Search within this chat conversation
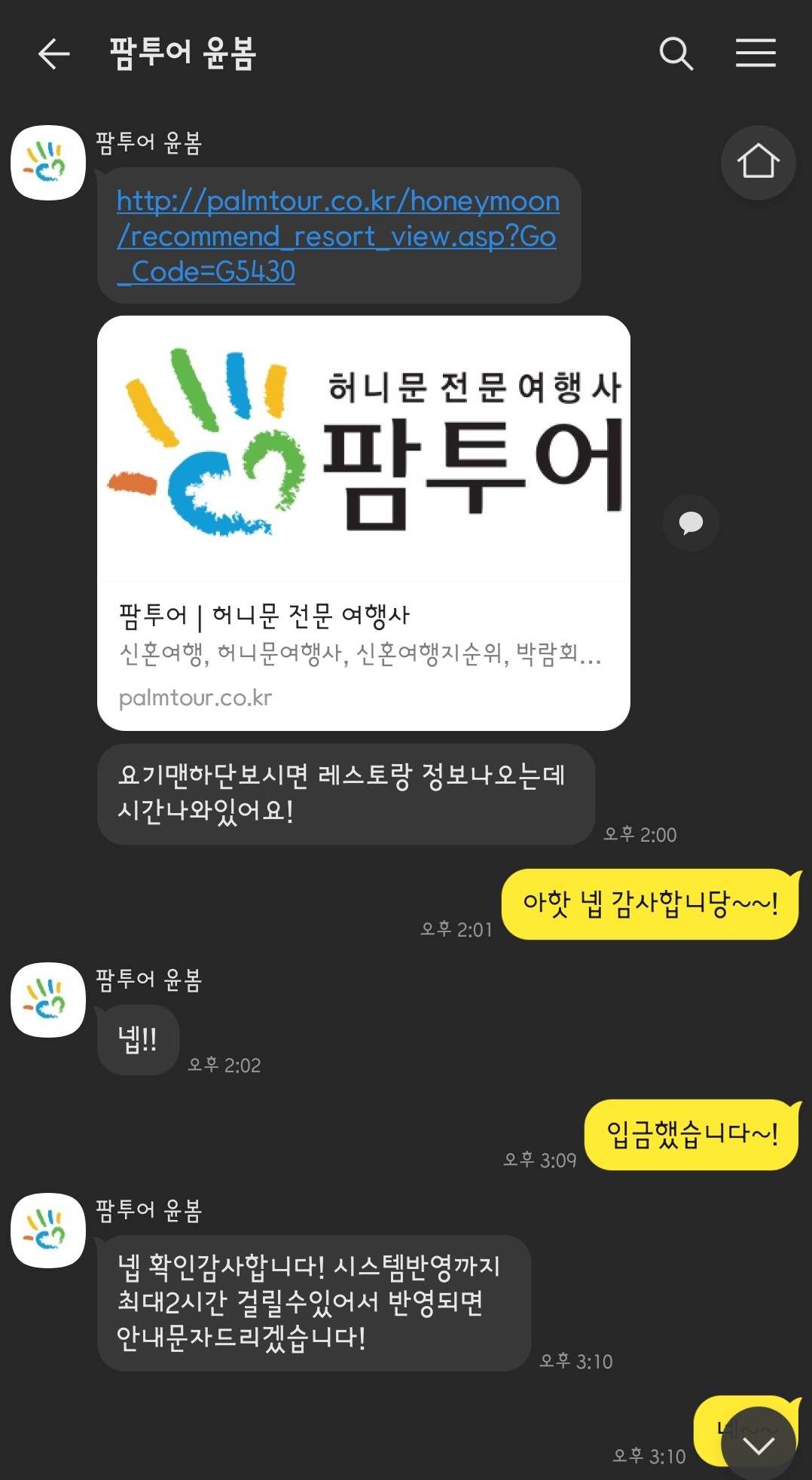 pos(676,54)
